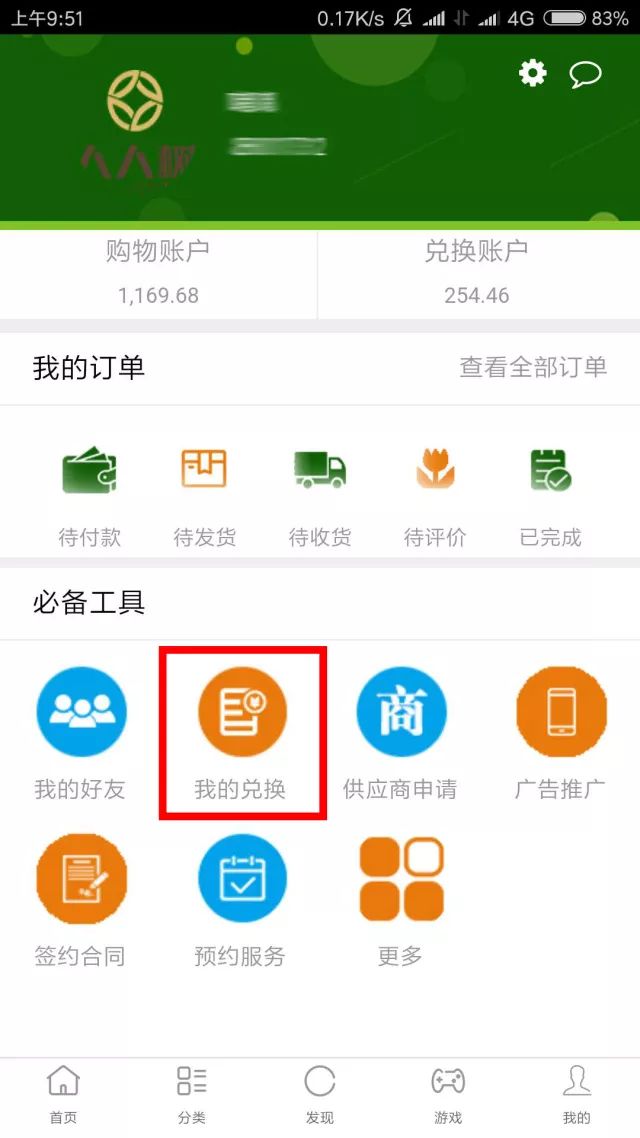
Task: Open the 兑换账户 balance
Action: pyautogui.click(x=477, y=272)
